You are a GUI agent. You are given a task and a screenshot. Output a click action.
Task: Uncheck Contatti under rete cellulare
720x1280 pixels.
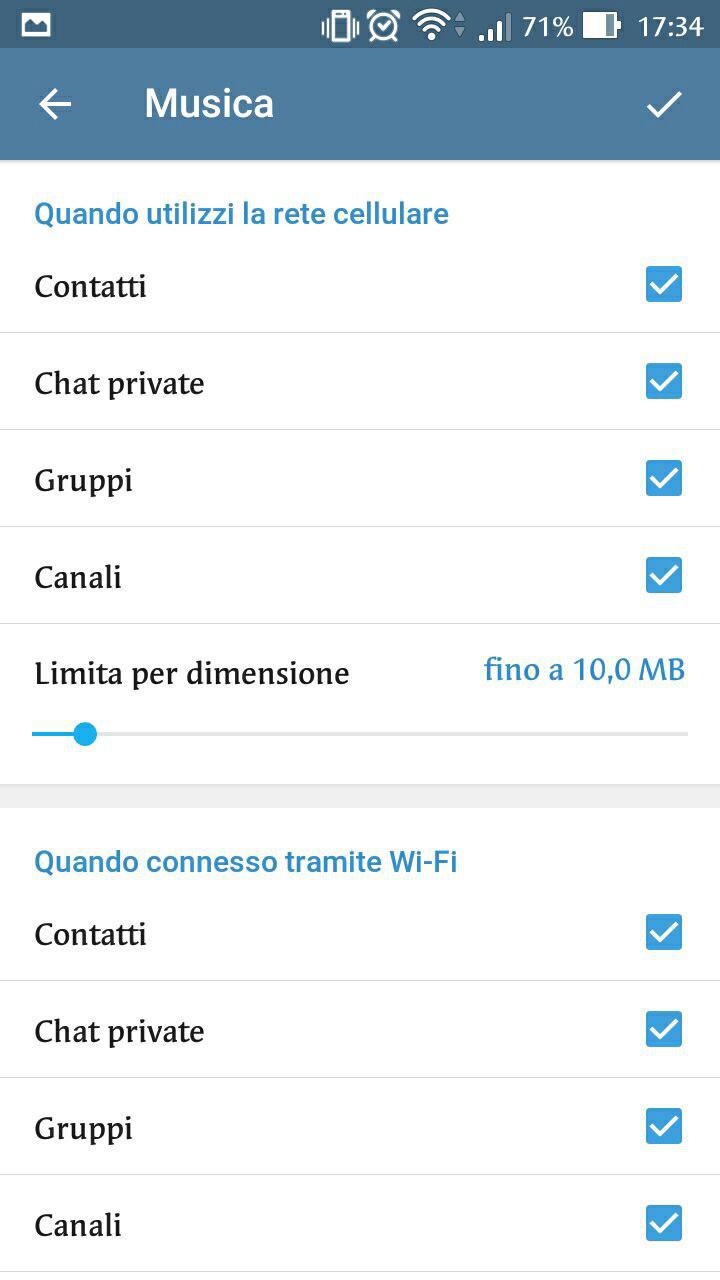click(x=664, y=285)
